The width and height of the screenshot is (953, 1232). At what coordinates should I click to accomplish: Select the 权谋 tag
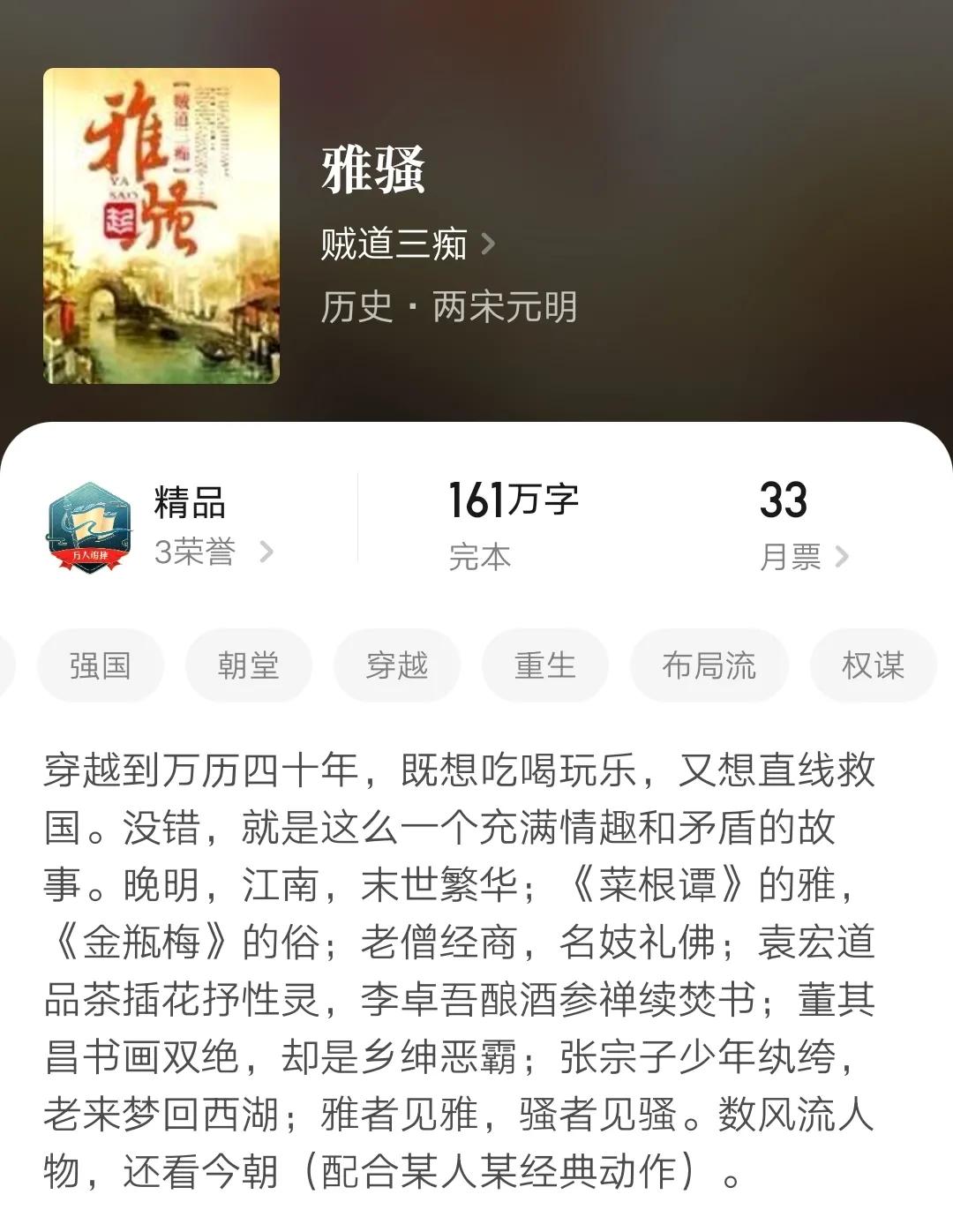(873, 665)
